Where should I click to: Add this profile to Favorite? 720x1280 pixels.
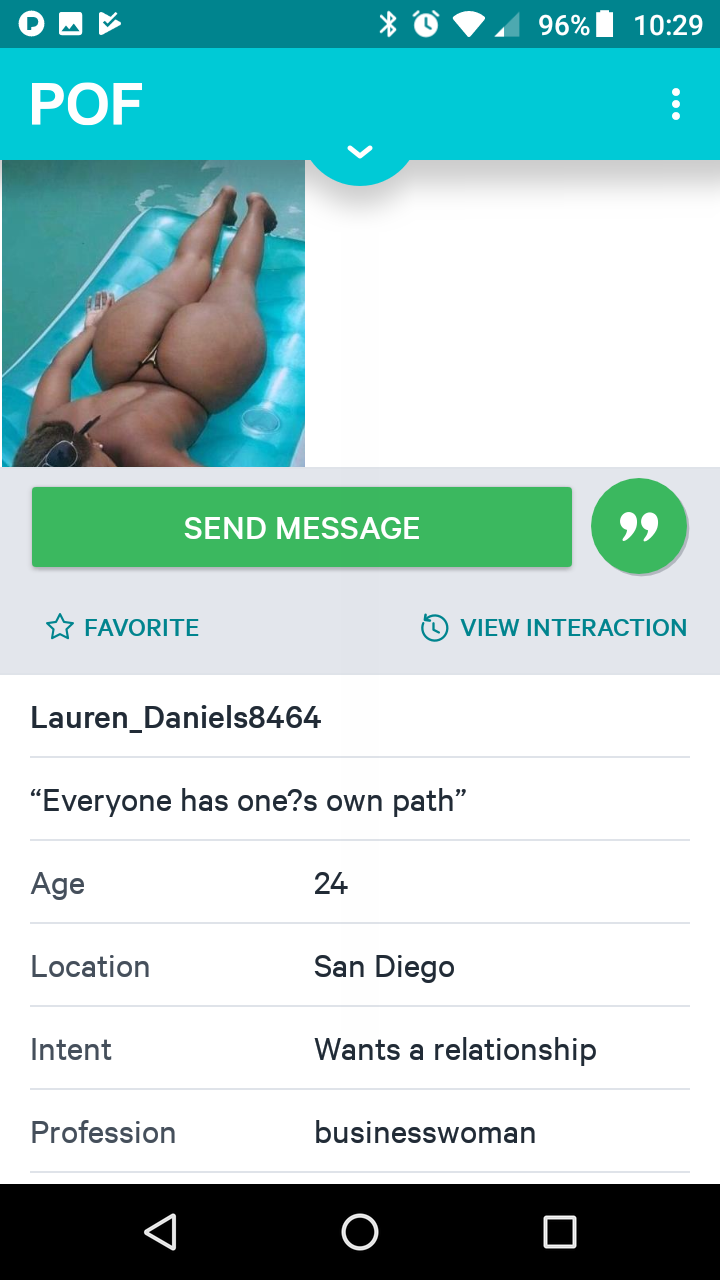123,628
